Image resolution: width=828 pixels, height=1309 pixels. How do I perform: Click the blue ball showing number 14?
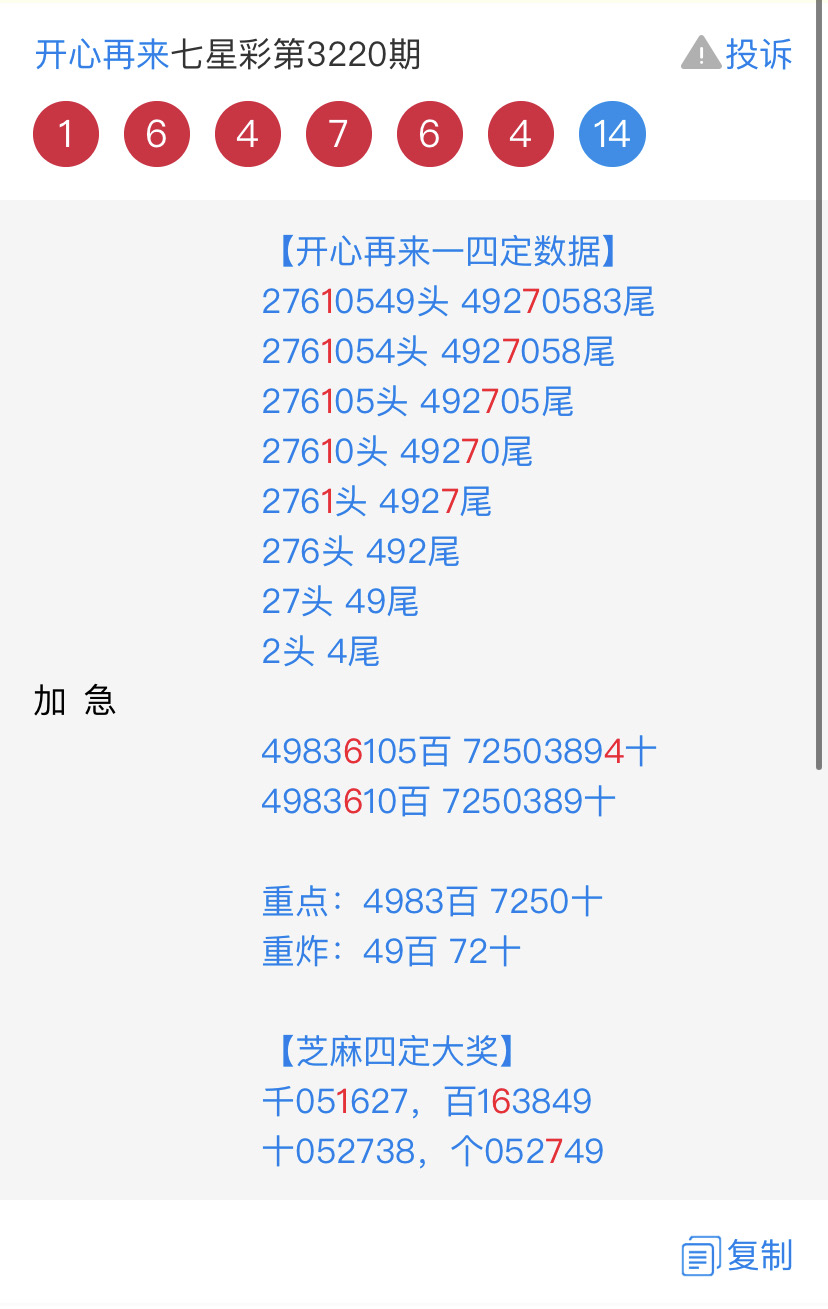pyautogui.click(x=612, y=133)
